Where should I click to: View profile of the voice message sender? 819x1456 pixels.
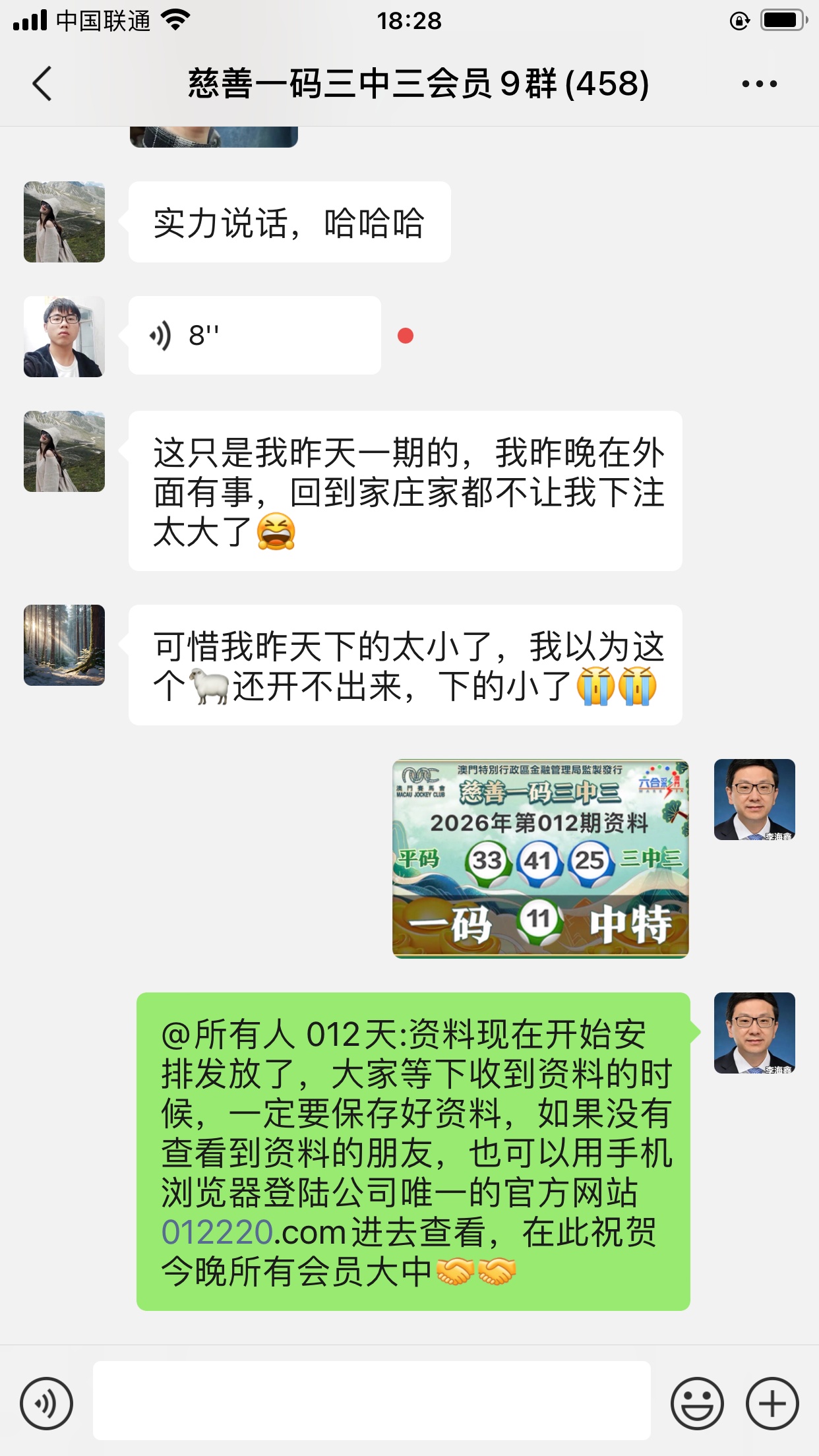coord(64,337)
